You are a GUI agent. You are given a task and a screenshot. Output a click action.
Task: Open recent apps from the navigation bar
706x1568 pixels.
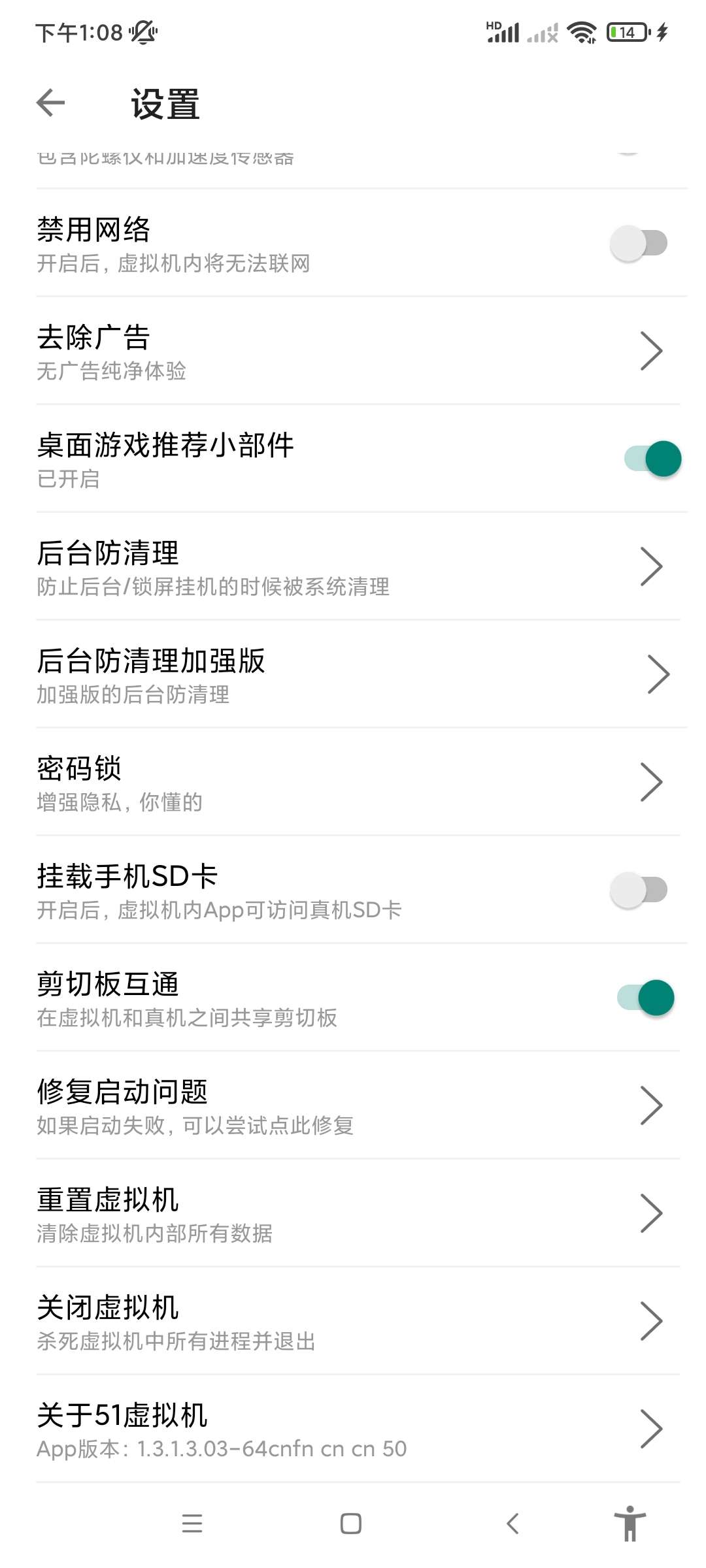coord(192,1524)
